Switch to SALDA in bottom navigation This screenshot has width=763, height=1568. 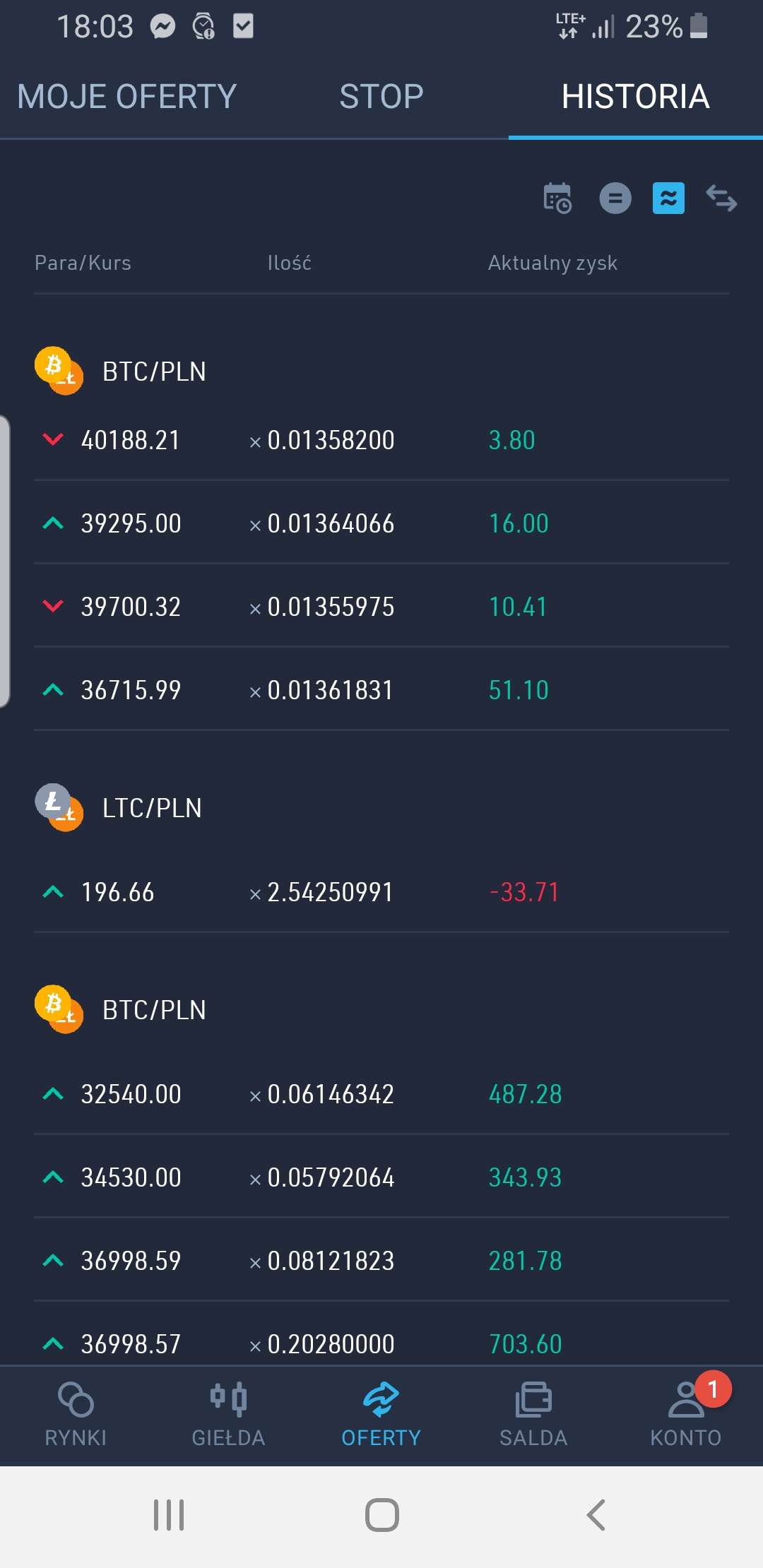[533, 1415]
